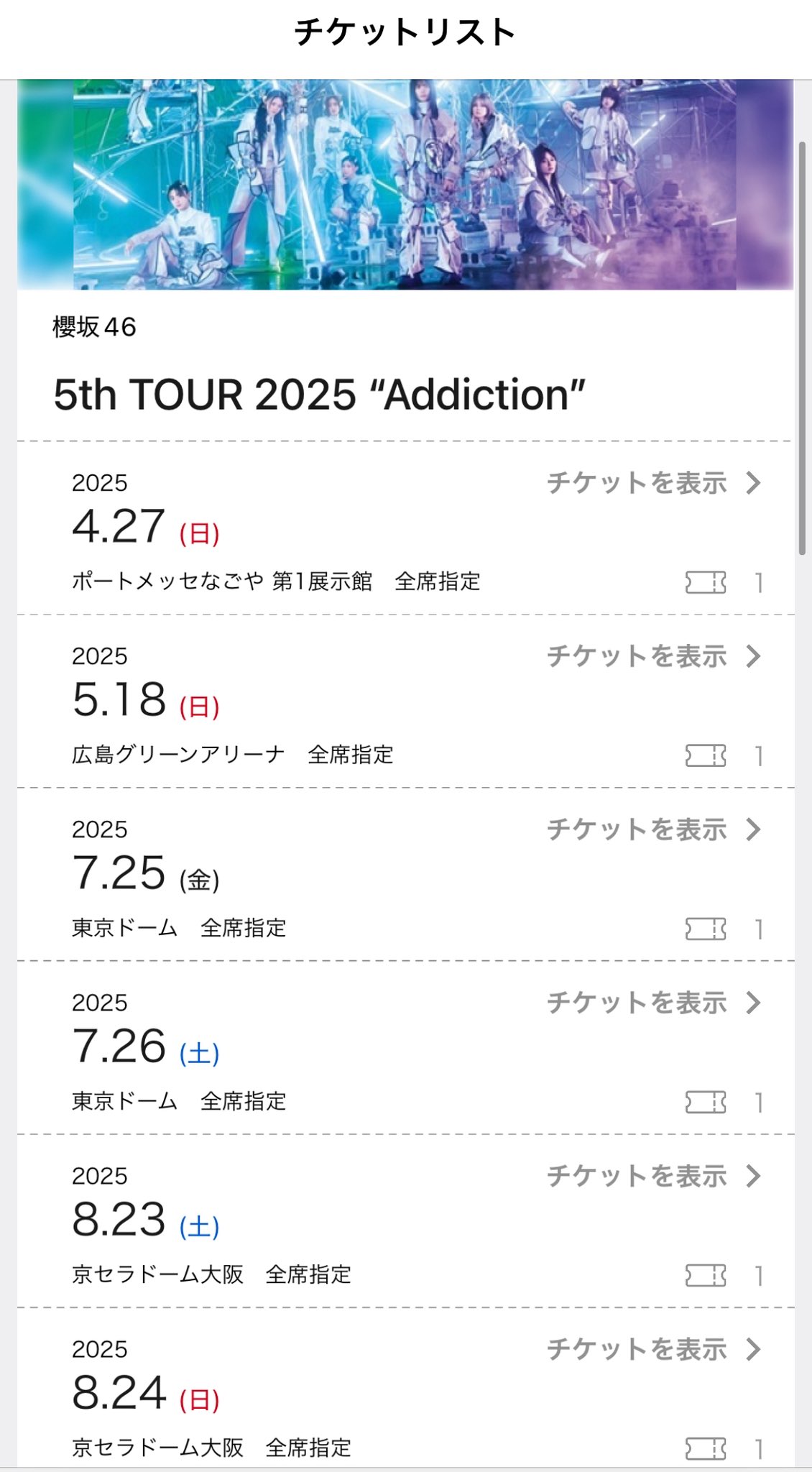Screen dimensions: 812x1472
Task: Show ticket for 8.23 京セラドーム大阪
Action: (x=652, y=1176)
